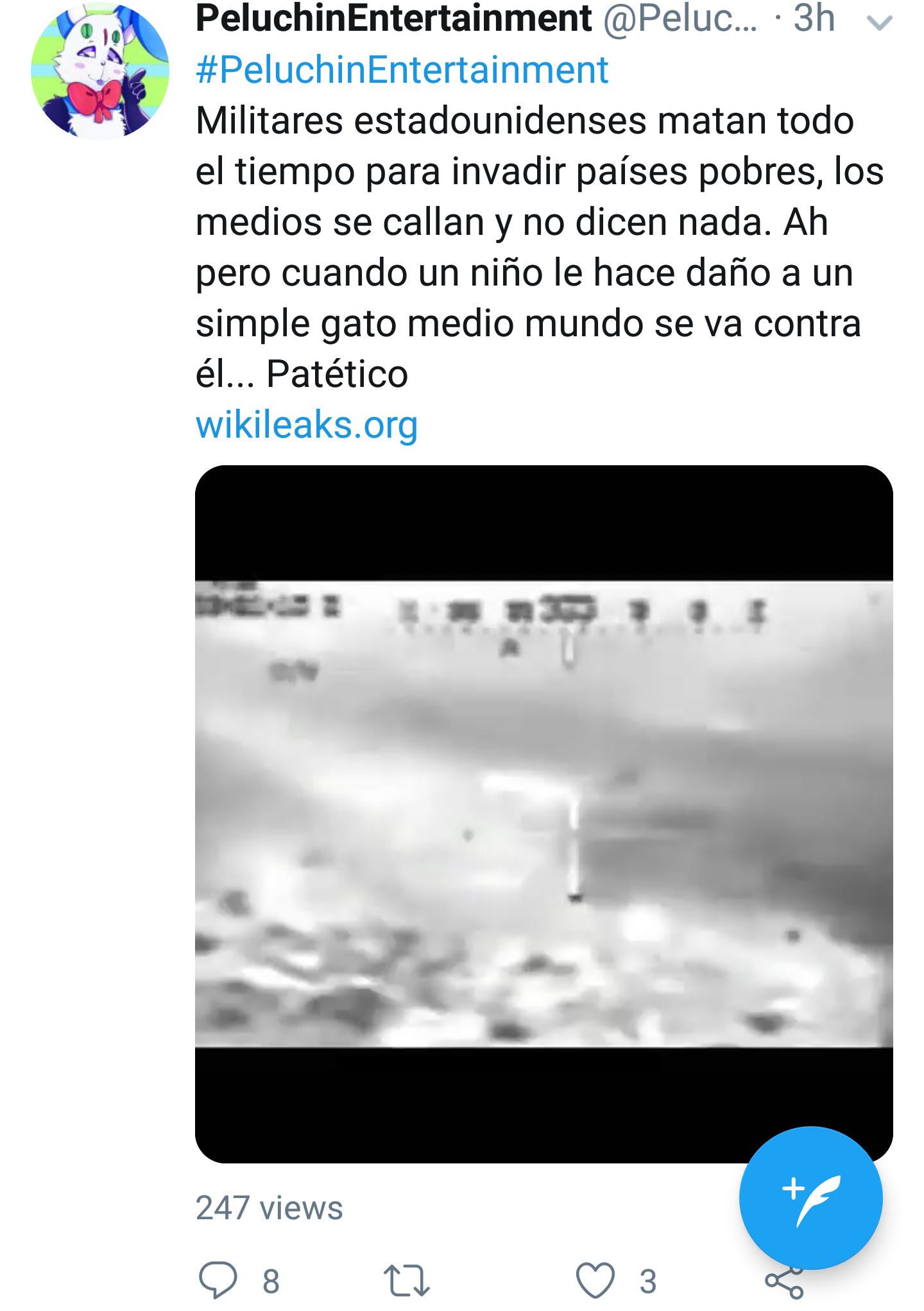
Task: Play the embedded video in the tweet
Action: [x=544, y=814]
